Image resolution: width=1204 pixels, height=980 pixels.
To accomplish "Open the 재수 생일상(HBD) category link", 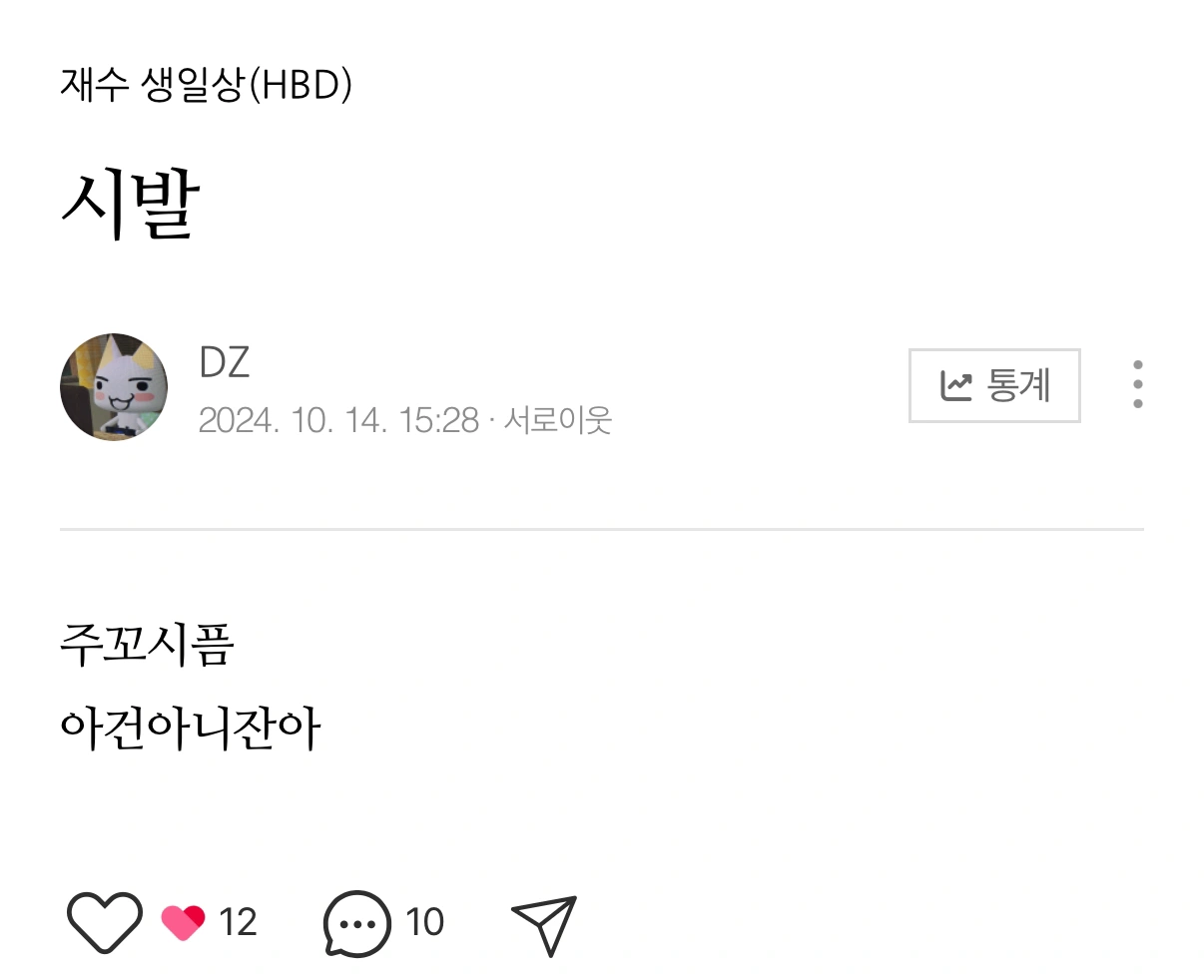I will pos(206,85).
